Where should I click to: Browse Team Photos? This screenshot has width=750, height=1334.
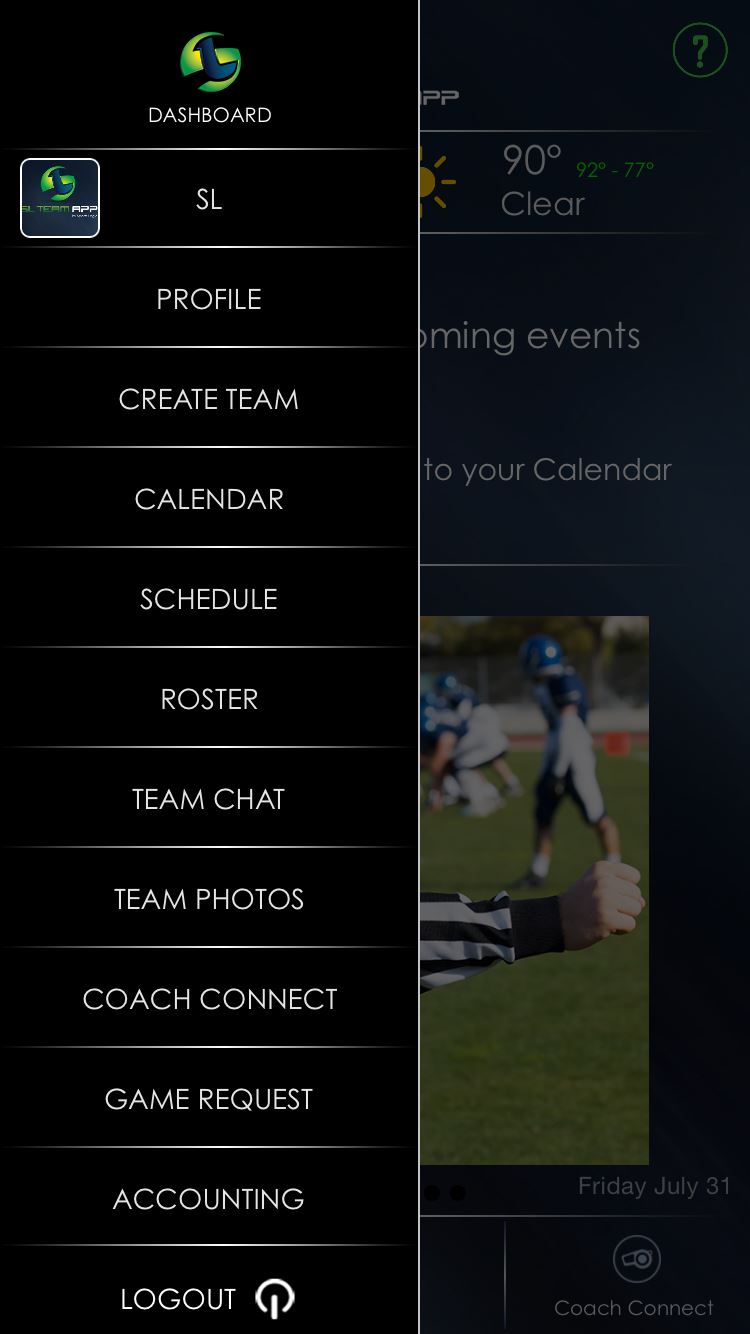click(x=209, y=898)
